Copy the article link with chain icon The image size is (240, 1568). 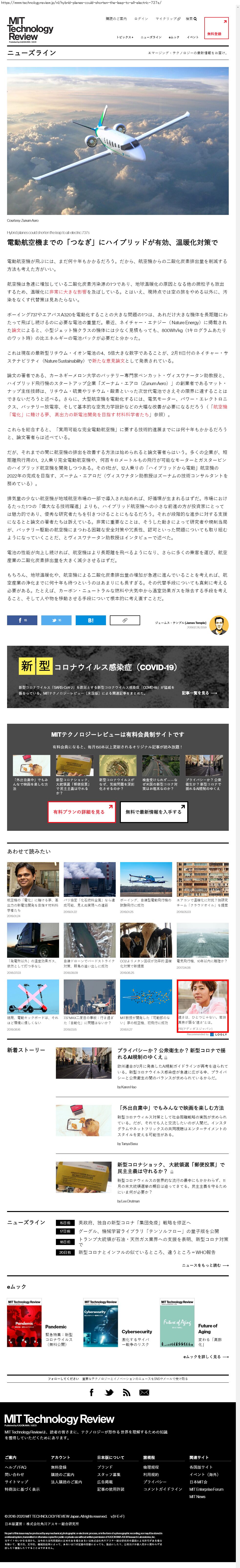[x=125, y=620]
